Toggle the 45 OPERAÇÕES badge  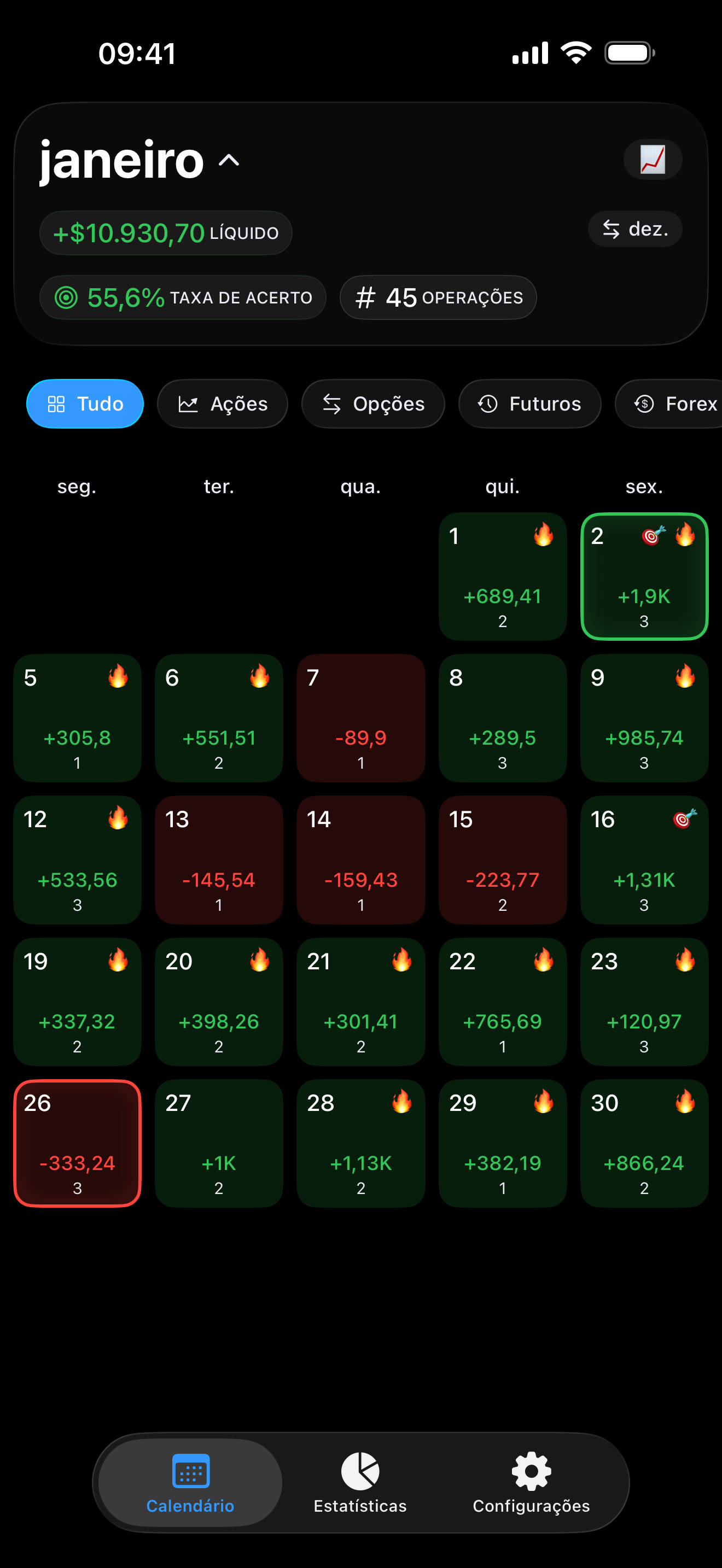pyautogui.click(x=438, y=297)
